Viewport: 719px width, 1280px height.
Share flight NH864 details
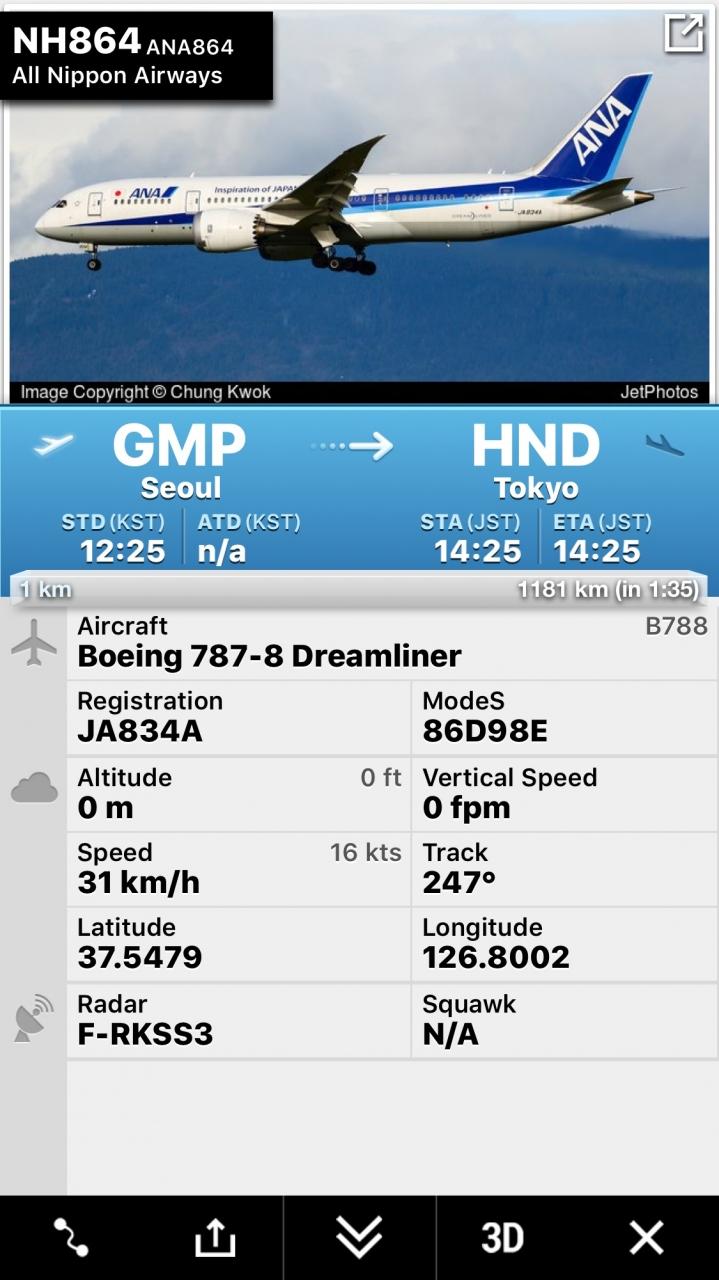[x=214, y=1239]
